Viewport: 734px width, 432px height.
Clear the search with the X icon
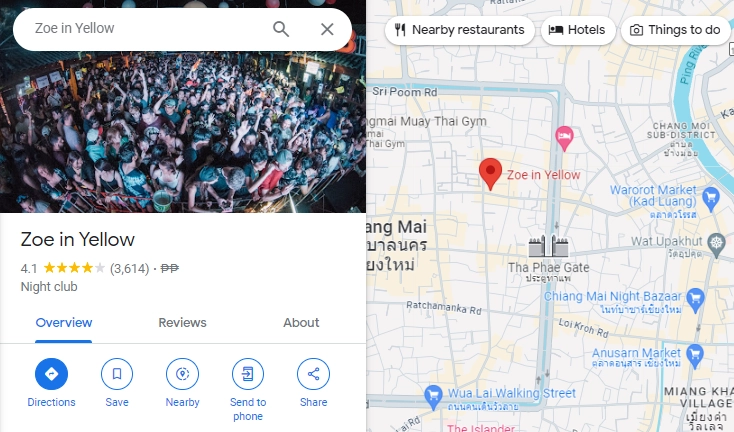coord(327,29)
